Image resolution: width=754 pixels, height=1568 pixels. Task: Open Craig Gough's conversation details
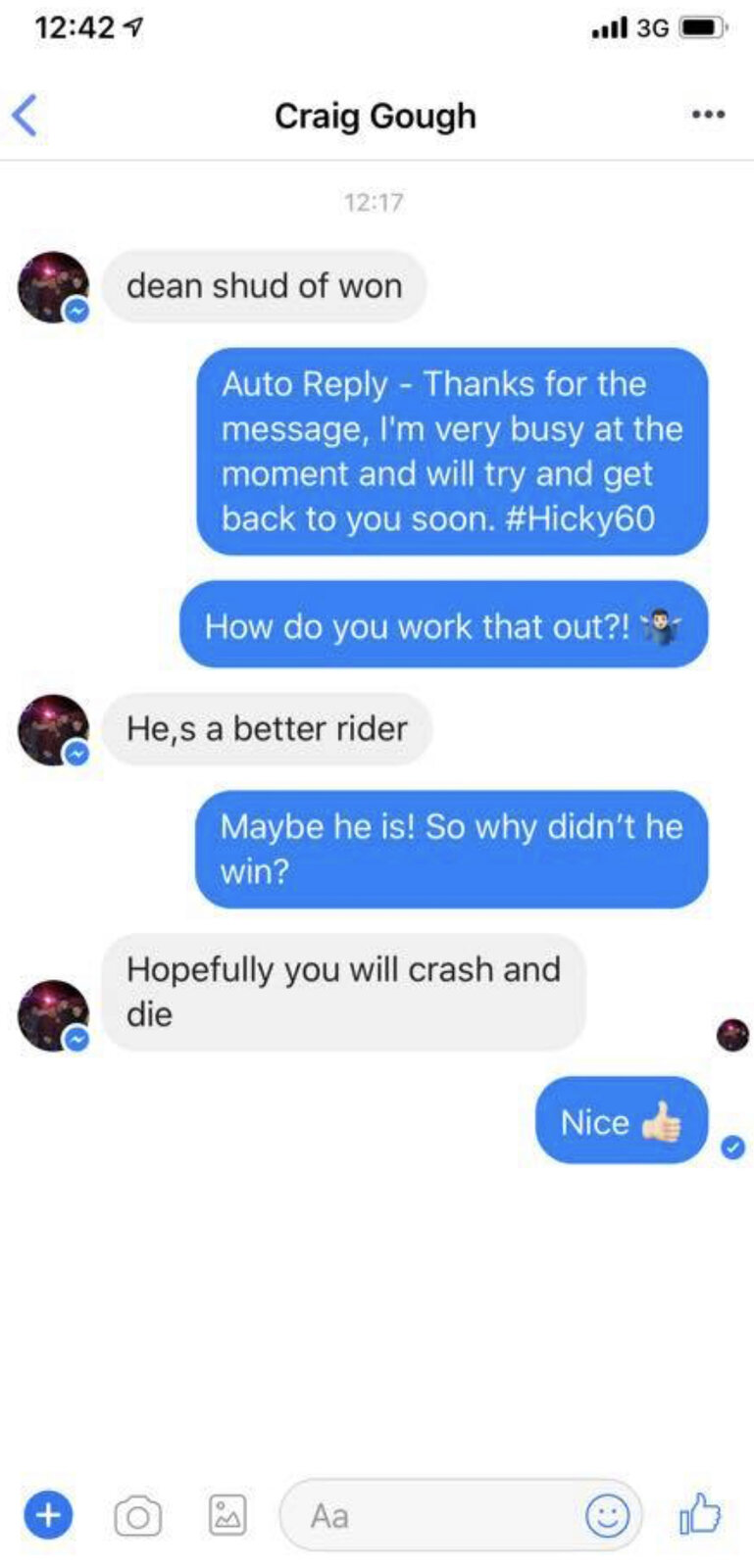pos(376,116)
